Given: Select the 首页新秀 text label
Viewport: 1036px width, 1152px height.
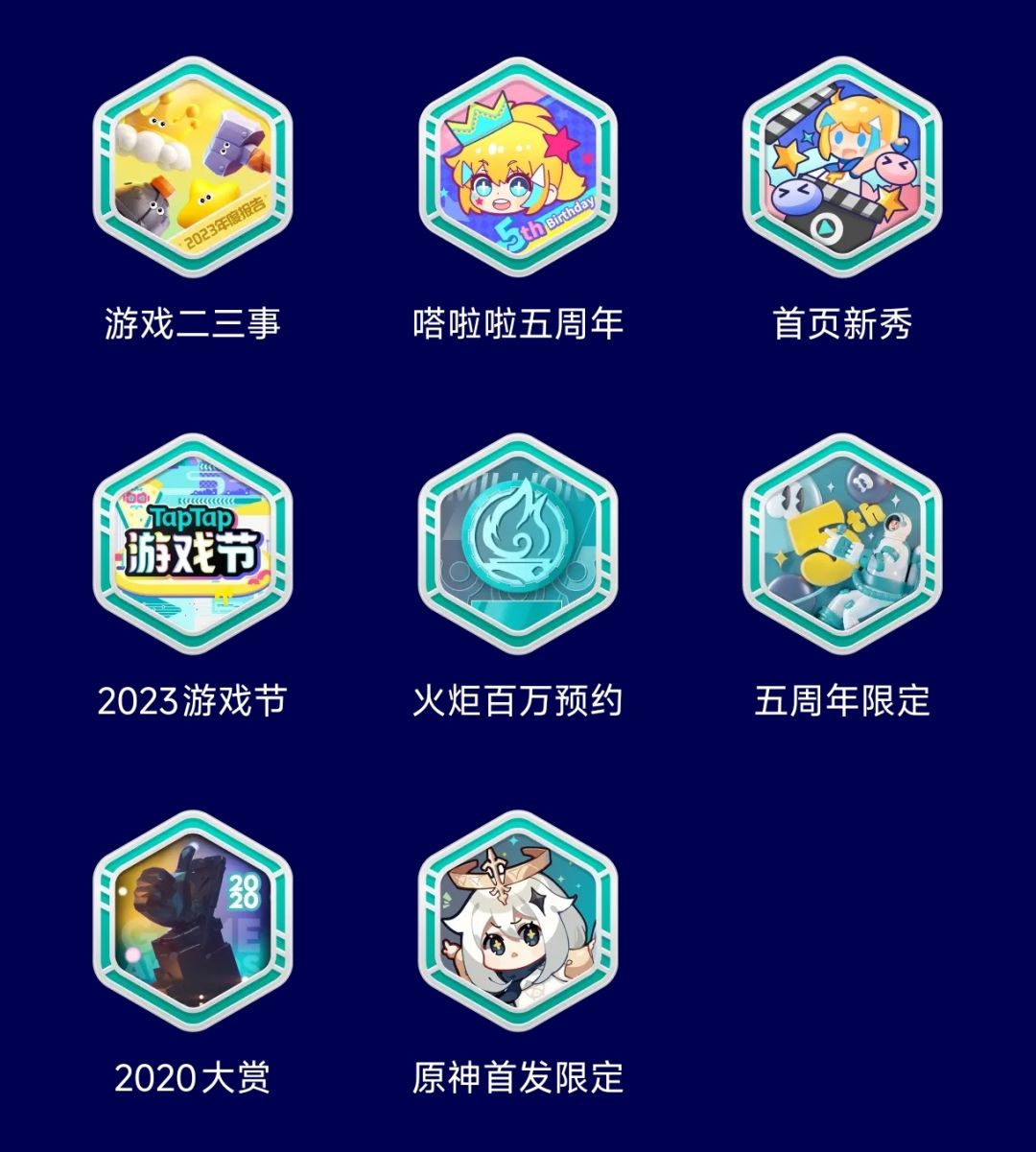Looking at the screenshot, I should [x=842, y=318].
